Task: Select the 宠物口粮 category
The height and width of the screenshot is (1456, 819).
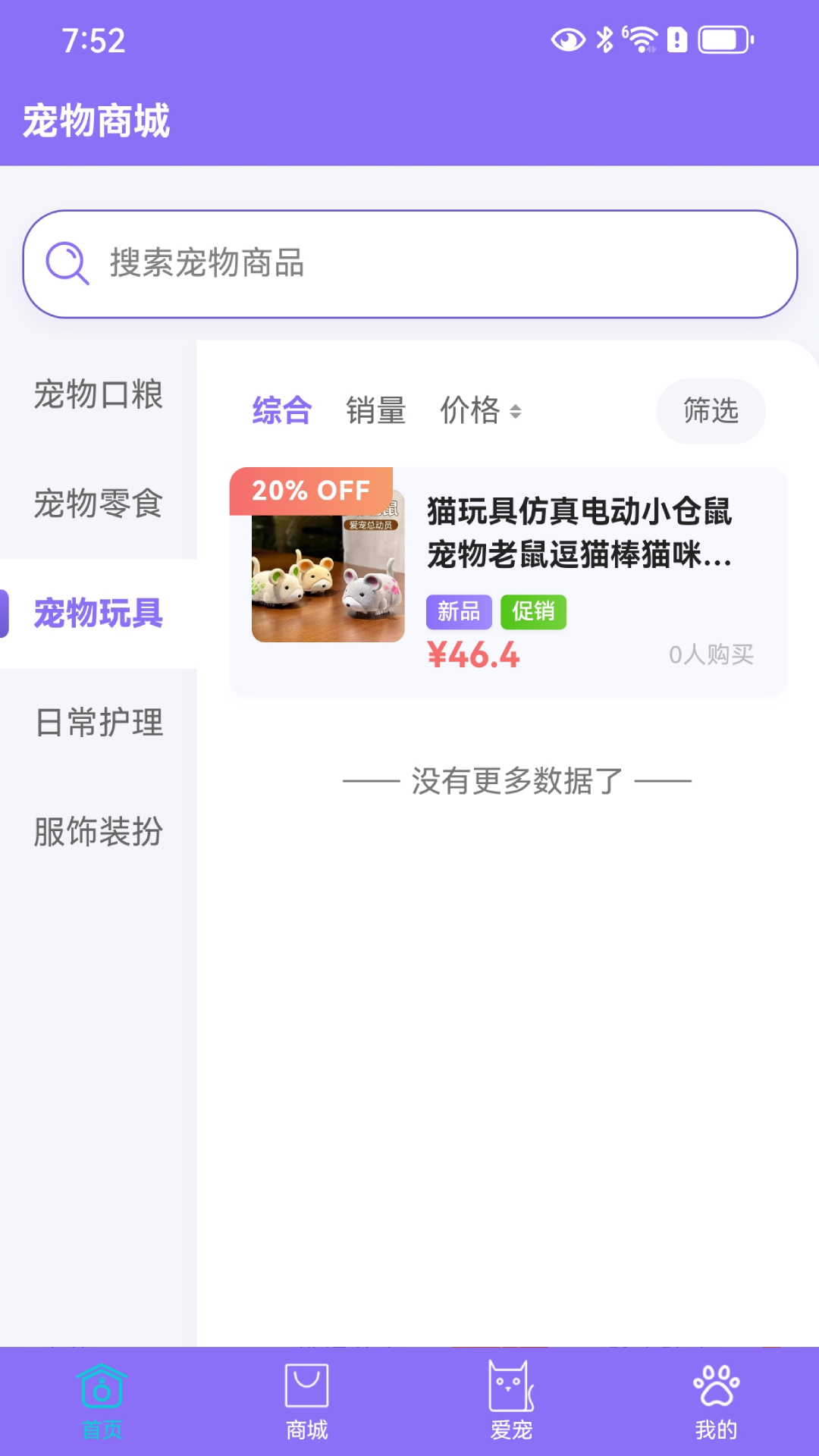Action: pos(98,396)
